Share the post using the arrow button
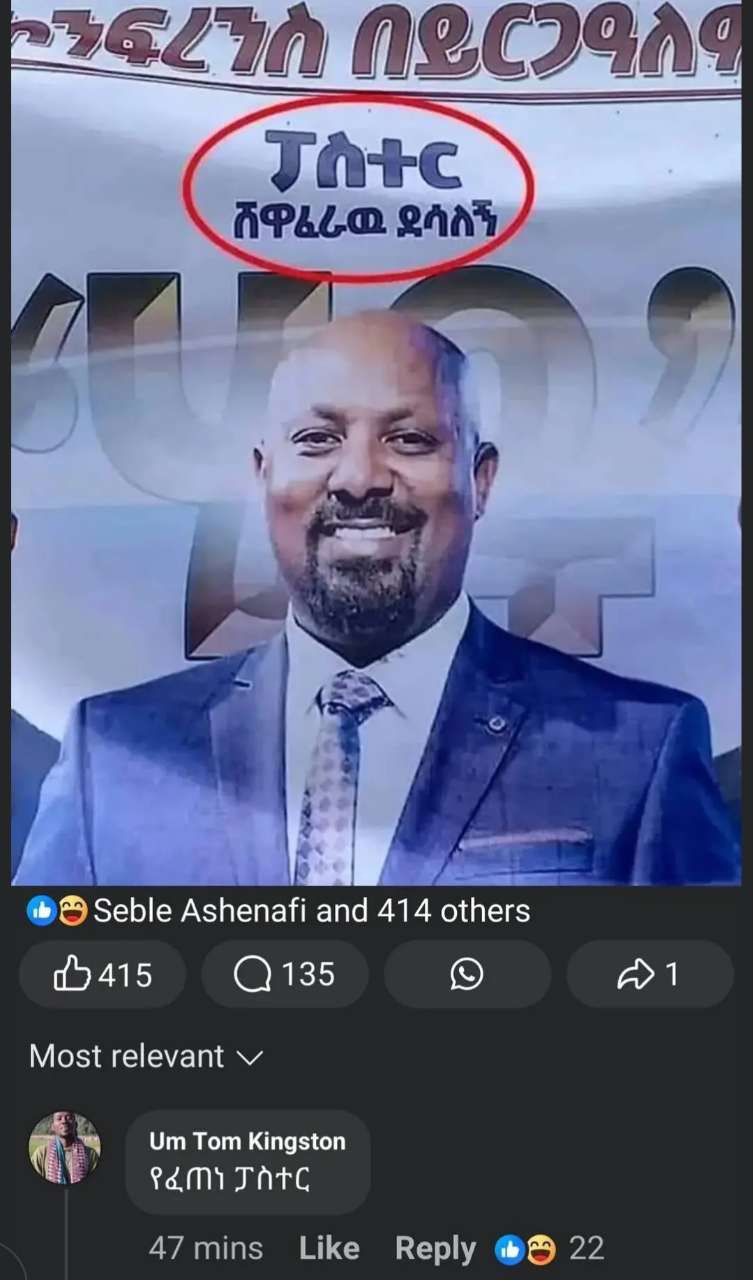 coord(650,973)
